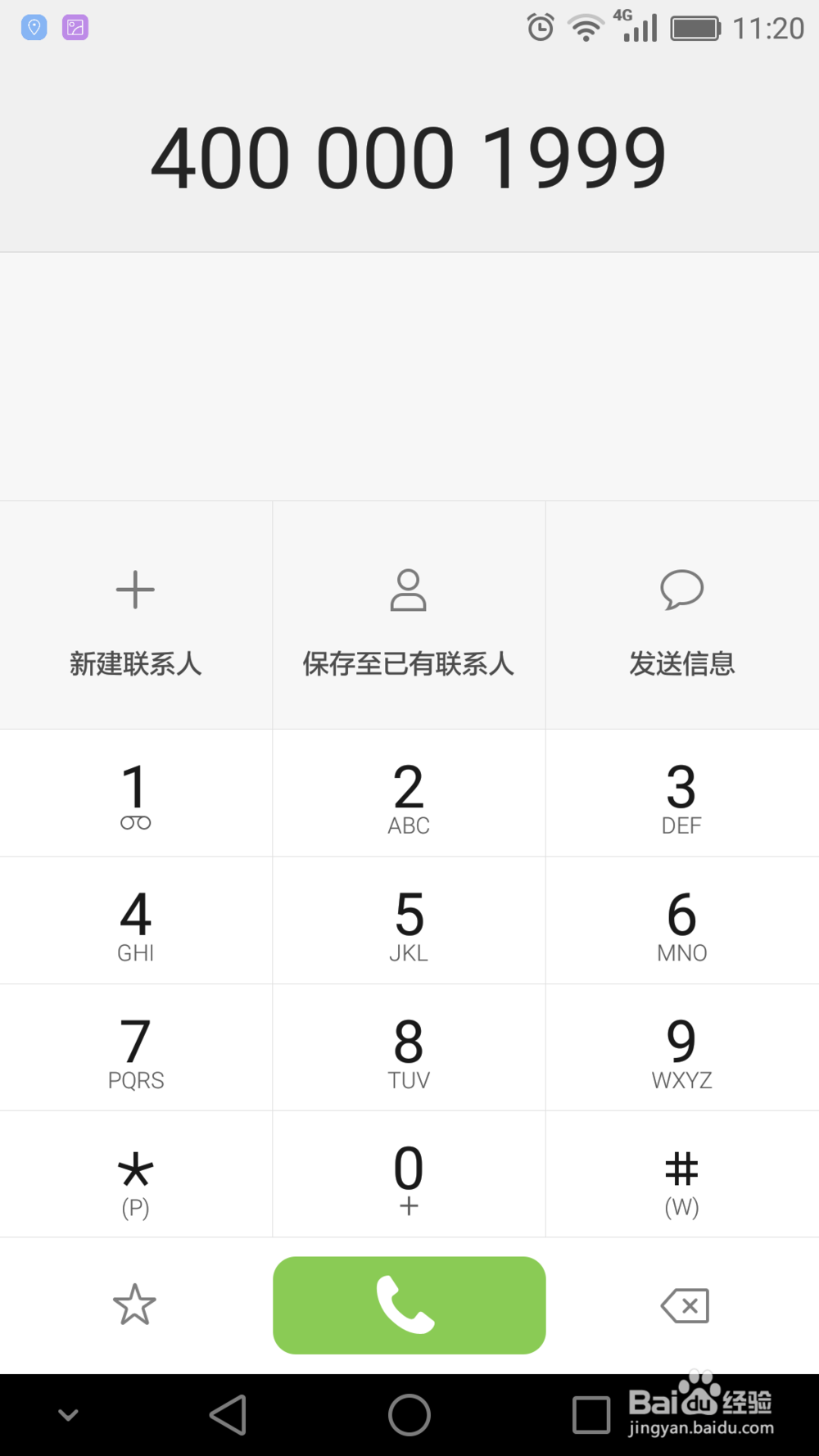The height and width of the screenshot is (1456, 819).
Task: Collapse the navigation bar via down chevron
Action: [68, 1414]
